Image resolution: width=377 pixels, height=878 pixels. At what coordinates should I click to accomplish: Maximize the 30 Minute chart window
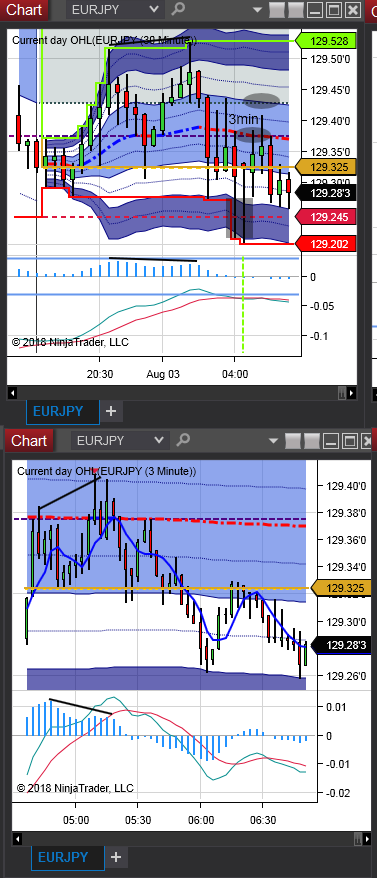click(334, 10)
